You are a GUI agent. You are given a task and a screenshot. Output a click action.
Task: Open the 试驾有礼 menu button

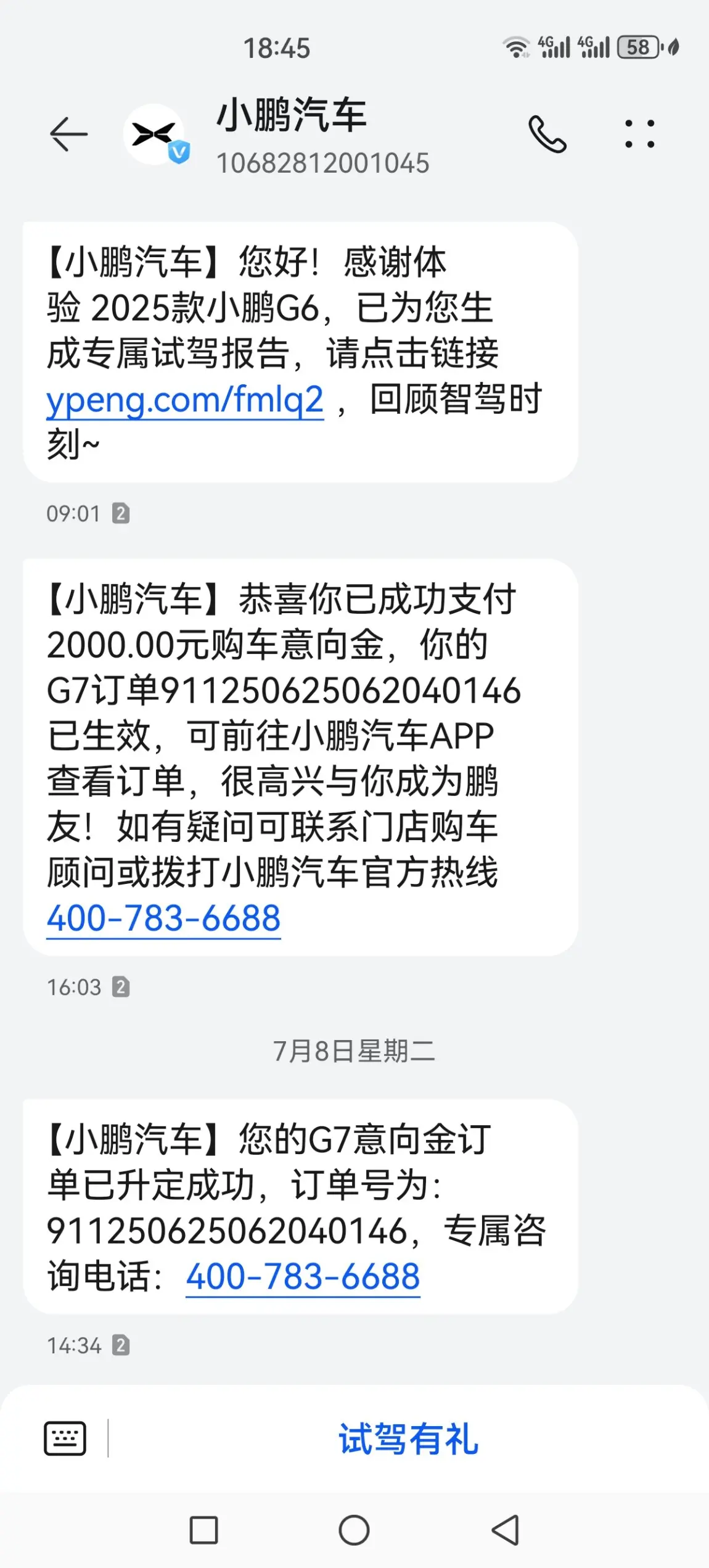pyautogui.click(x=408, y=1439)
